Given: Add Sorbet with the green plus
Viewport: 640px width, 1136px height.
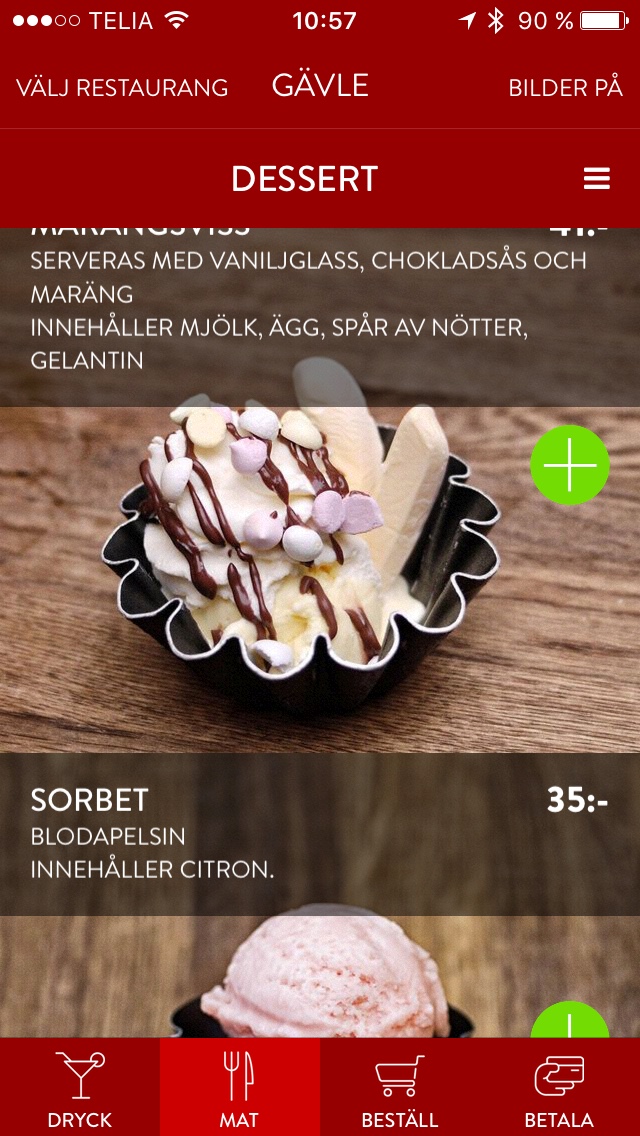Looking at the screenshot, I should [x=569, y=1024].
